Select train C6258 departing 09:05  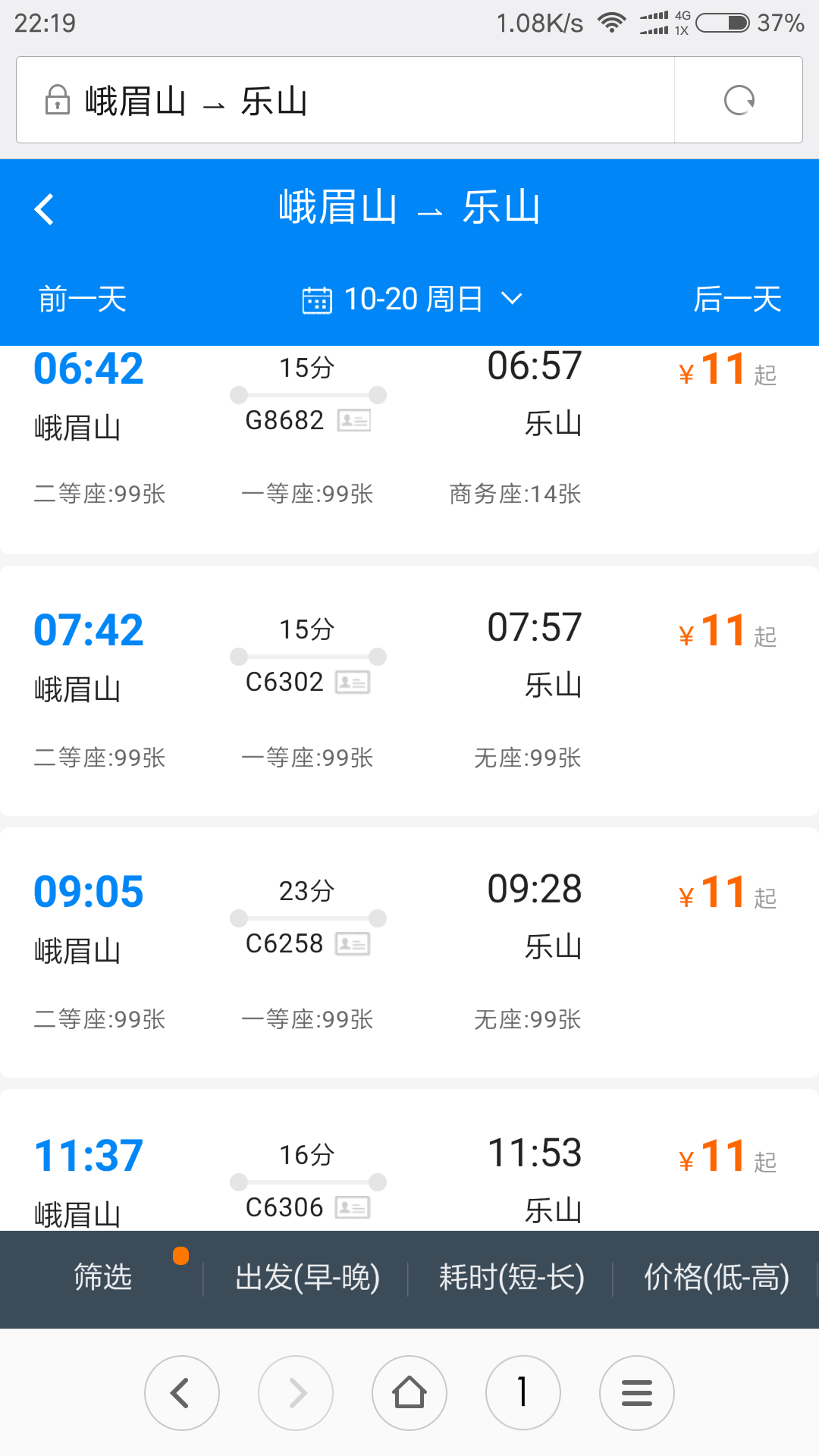coord(409,952)
